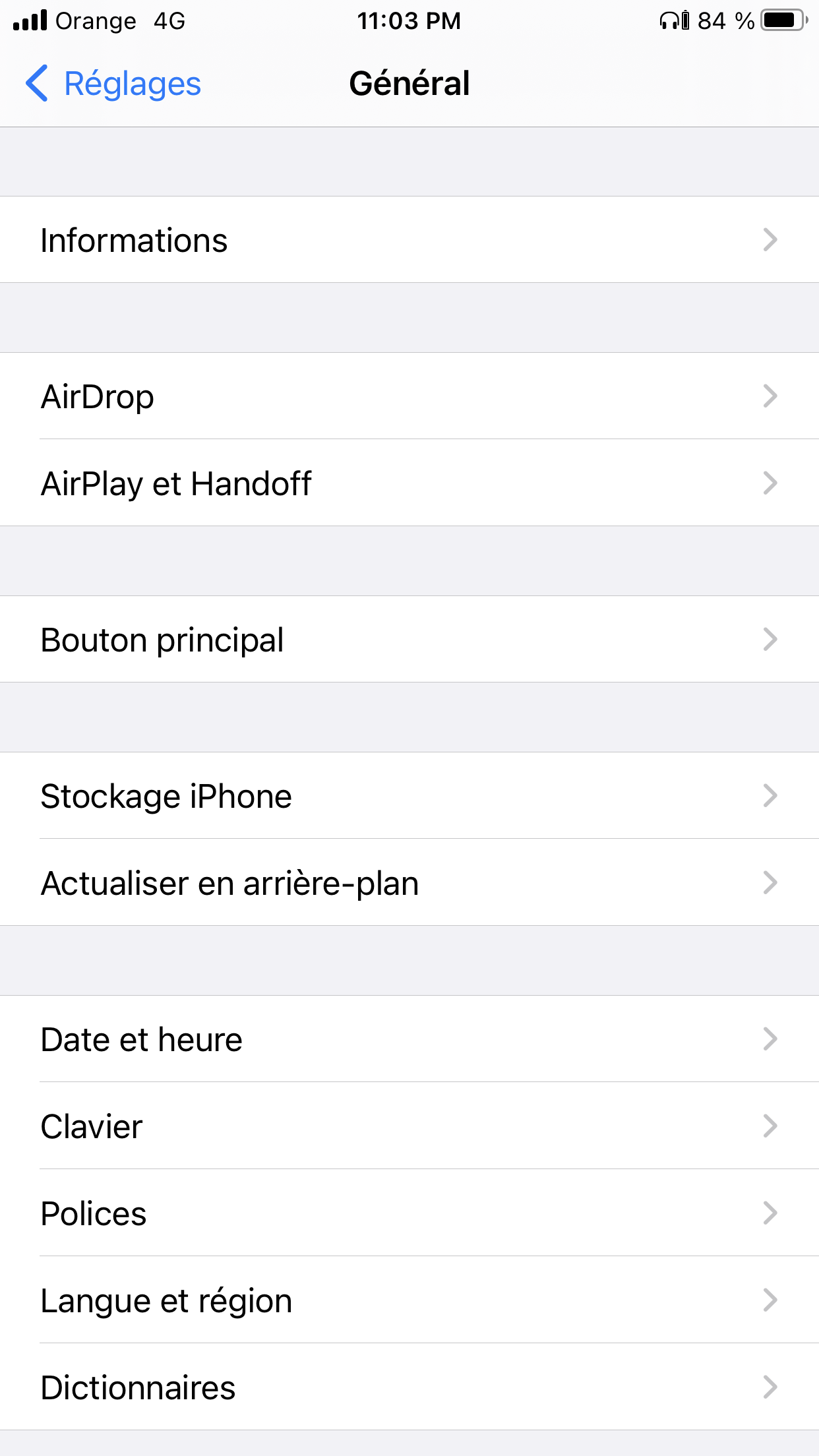The height and width of the screenshot is (1456, 819).
Task: View Stockage iPhone
Action: tap(409, 796)
